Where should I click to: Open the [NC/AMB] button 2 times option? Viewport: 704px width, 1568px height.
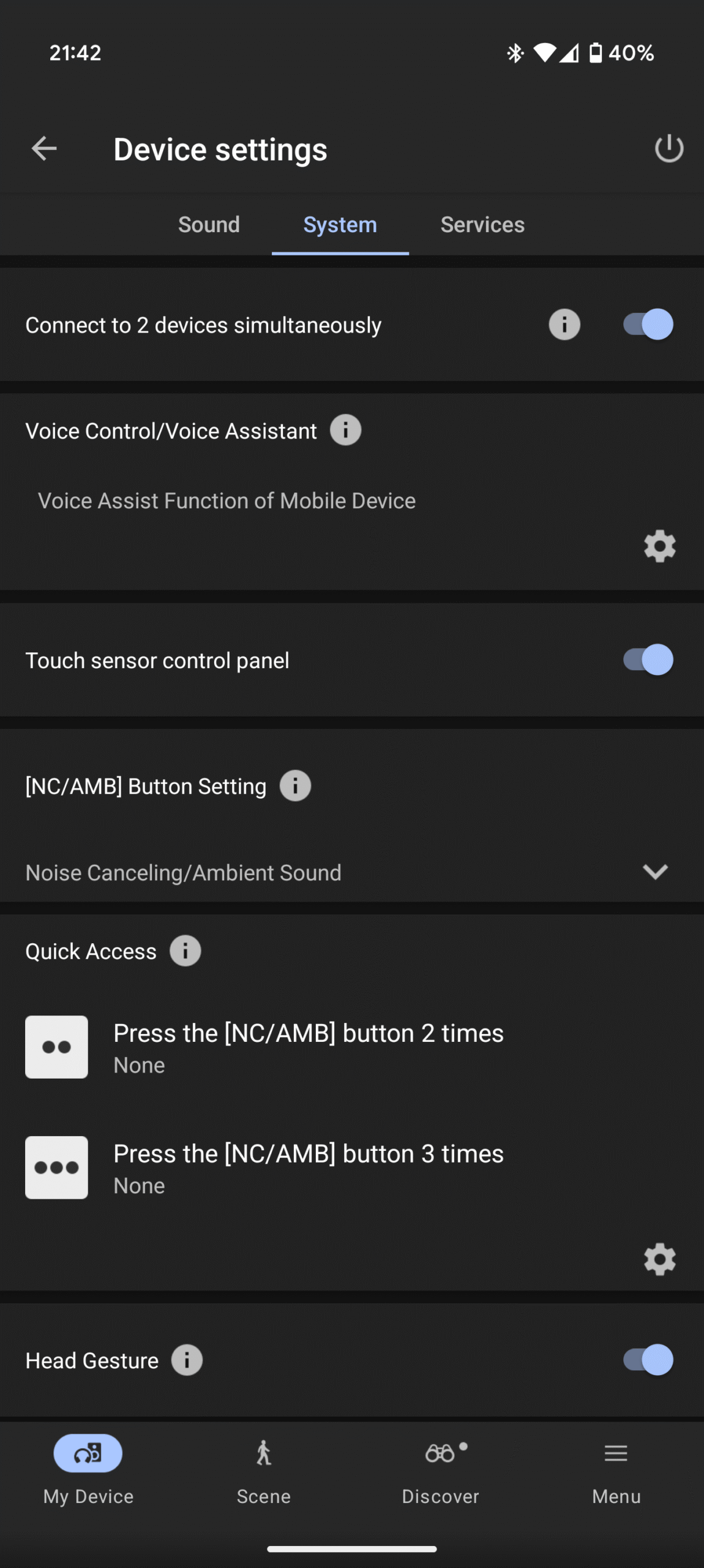(x=309, y=1047)
